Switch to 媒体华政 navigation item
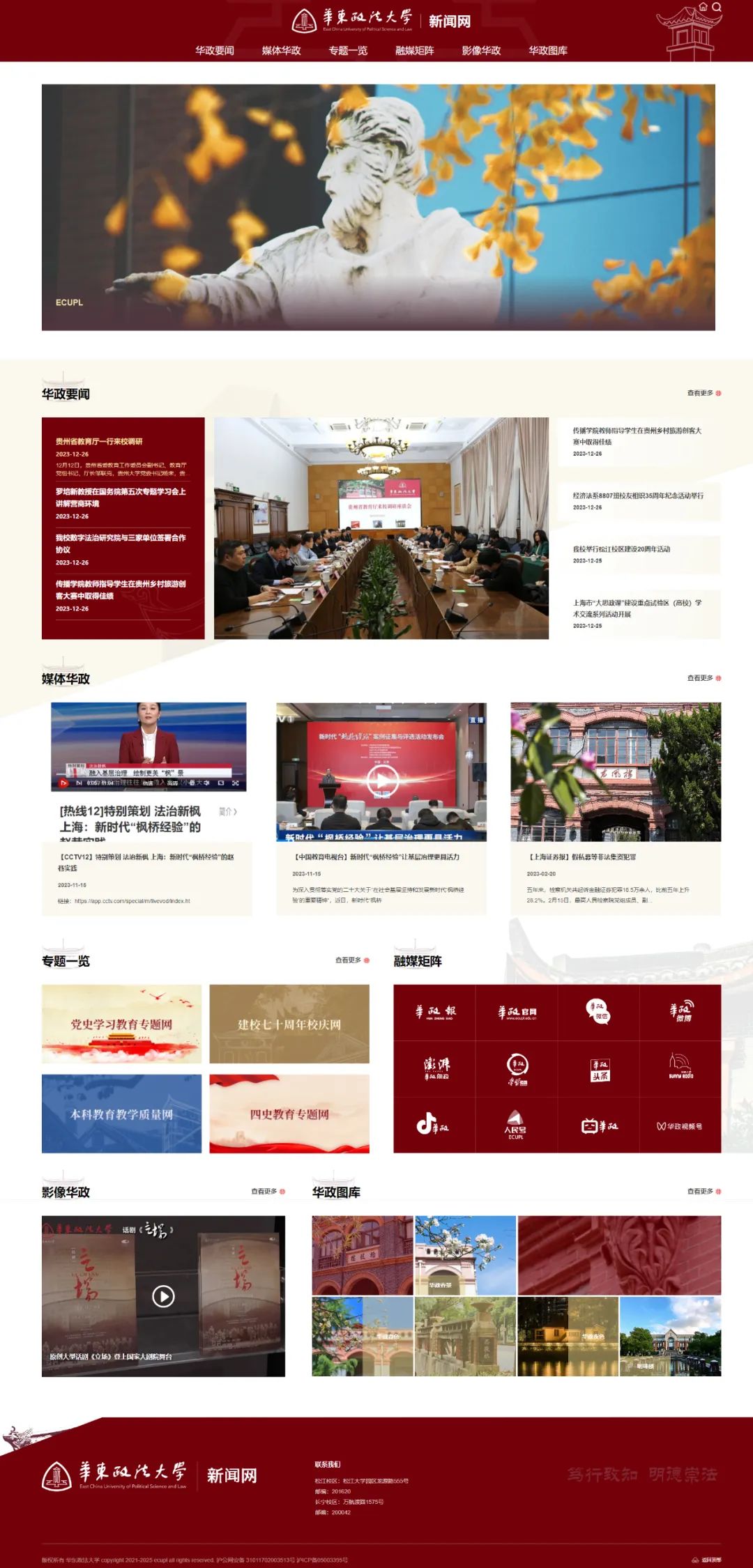753x1568 pixels. point(281,50)
